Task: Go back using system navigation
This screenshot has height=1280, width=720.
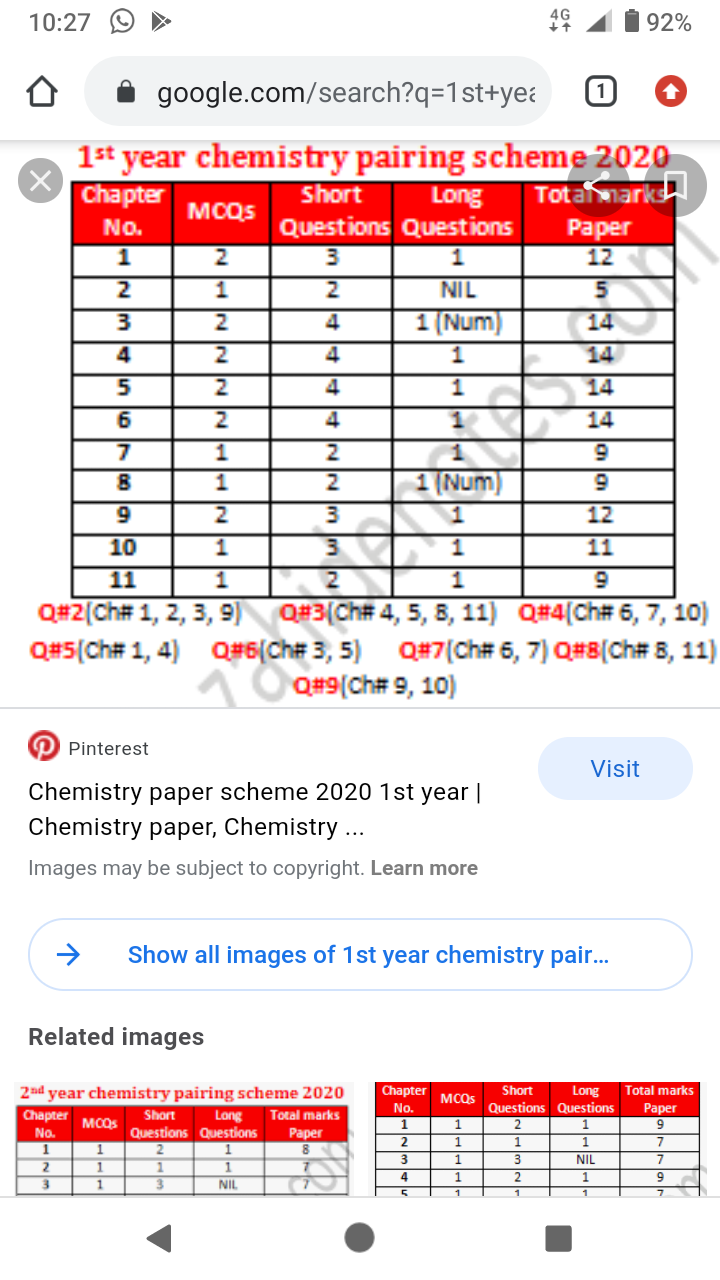Action: pos(159,1238)
